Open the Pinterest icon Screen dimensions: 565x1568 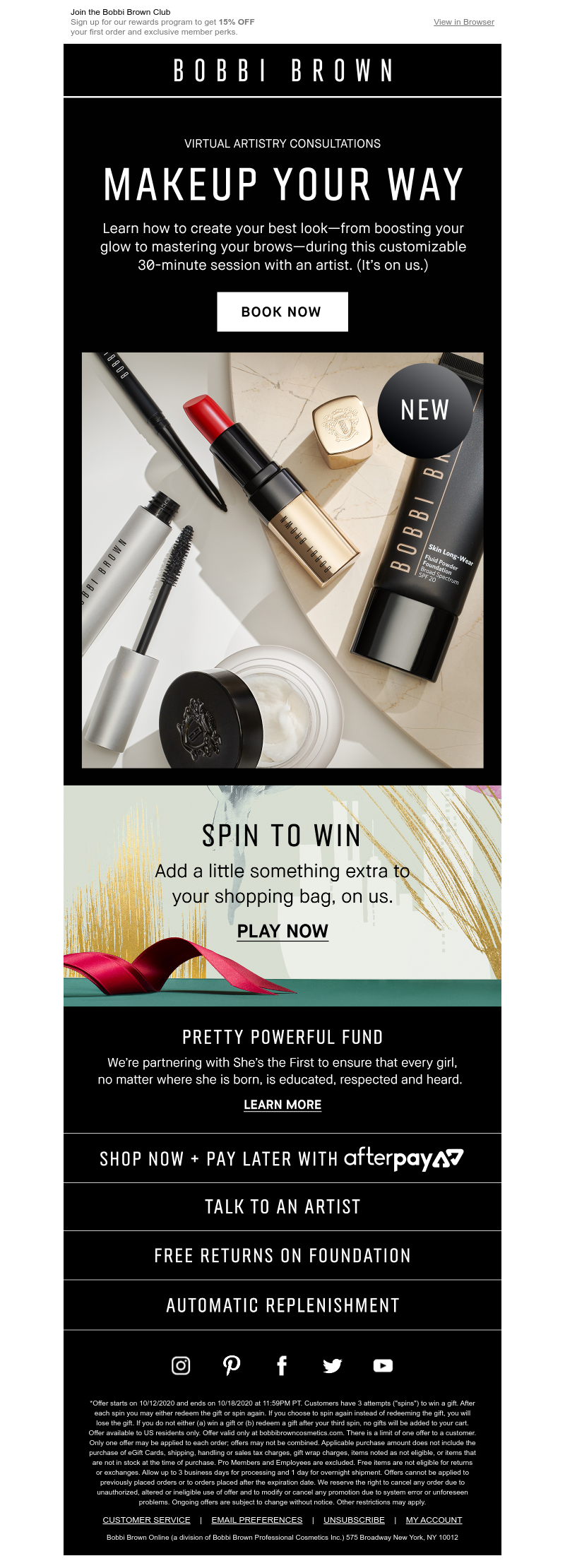coord(232,1365)
